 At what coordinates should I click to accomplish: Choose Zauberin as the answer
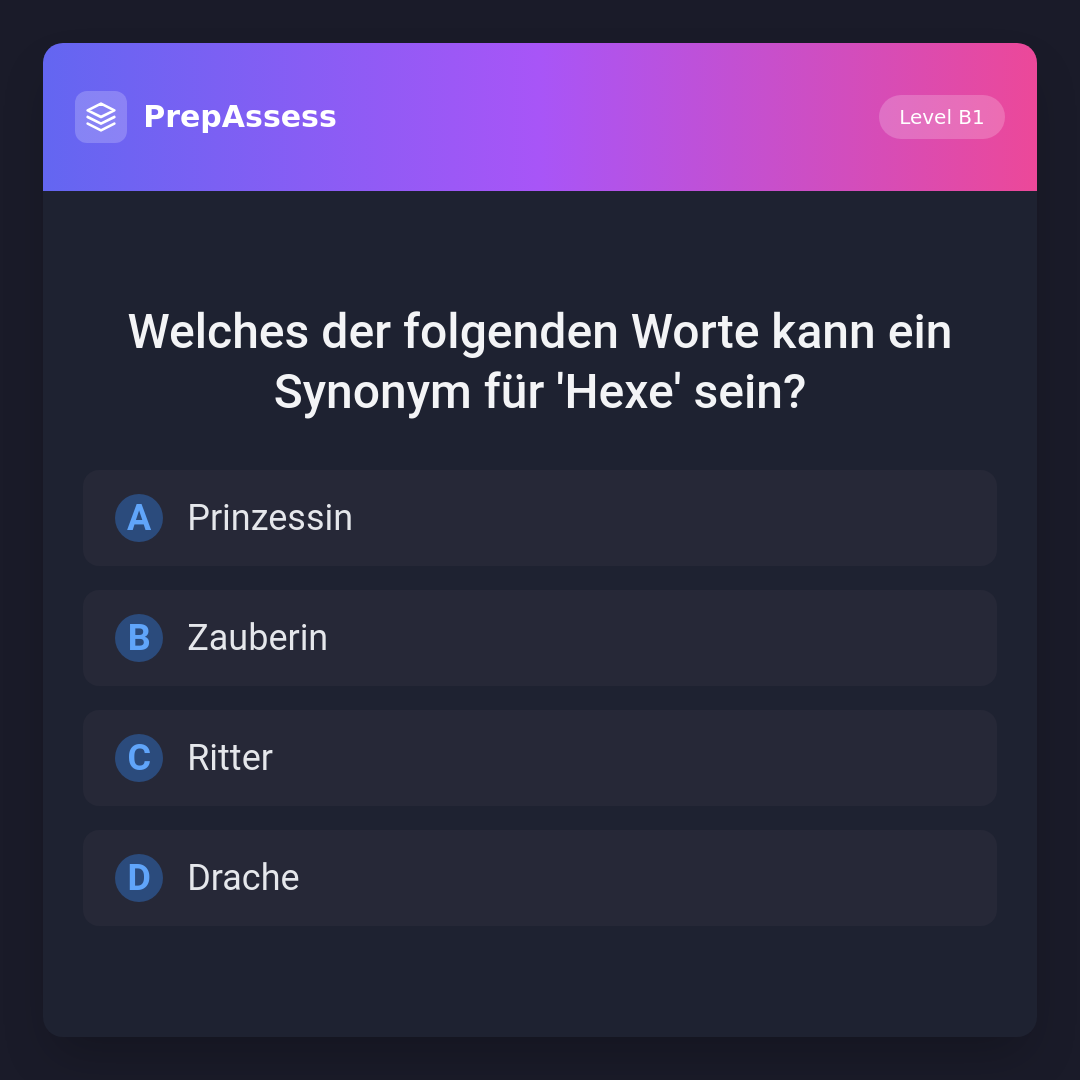click(539, 638)
